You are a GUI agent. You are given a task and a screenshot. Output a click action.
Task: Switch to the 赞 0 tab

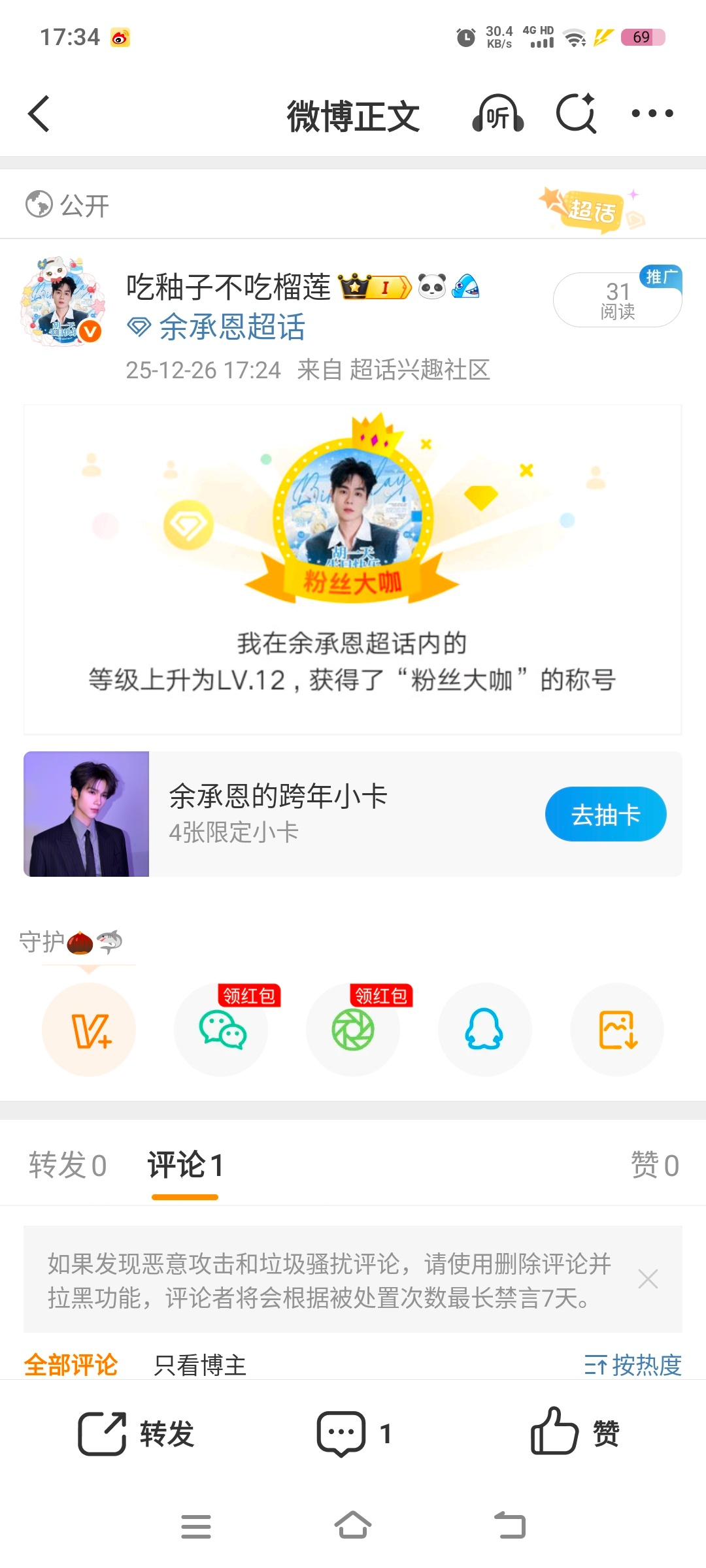click(x=654, y=1166)
